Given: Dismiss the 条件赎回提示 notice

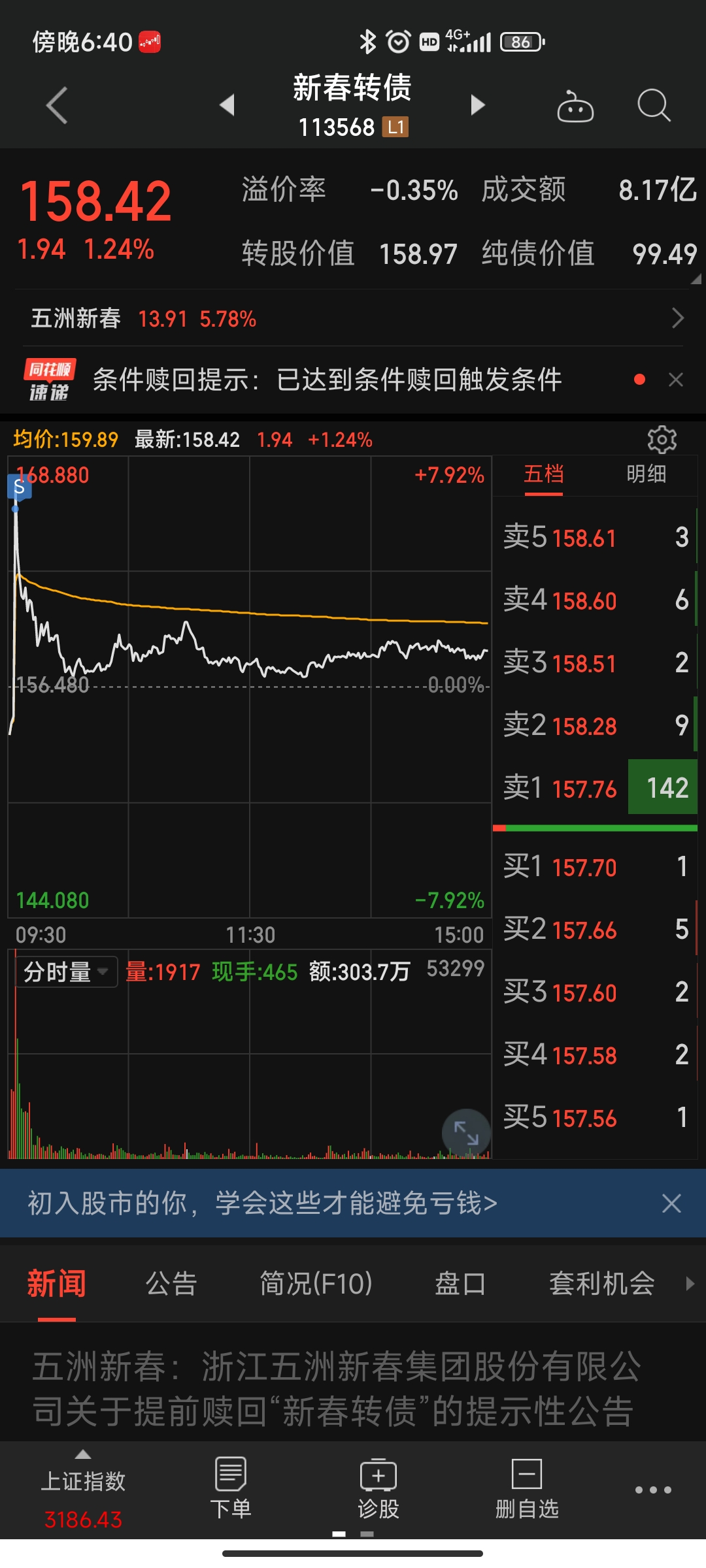Looking at the screenshot, I should (676, 380).
